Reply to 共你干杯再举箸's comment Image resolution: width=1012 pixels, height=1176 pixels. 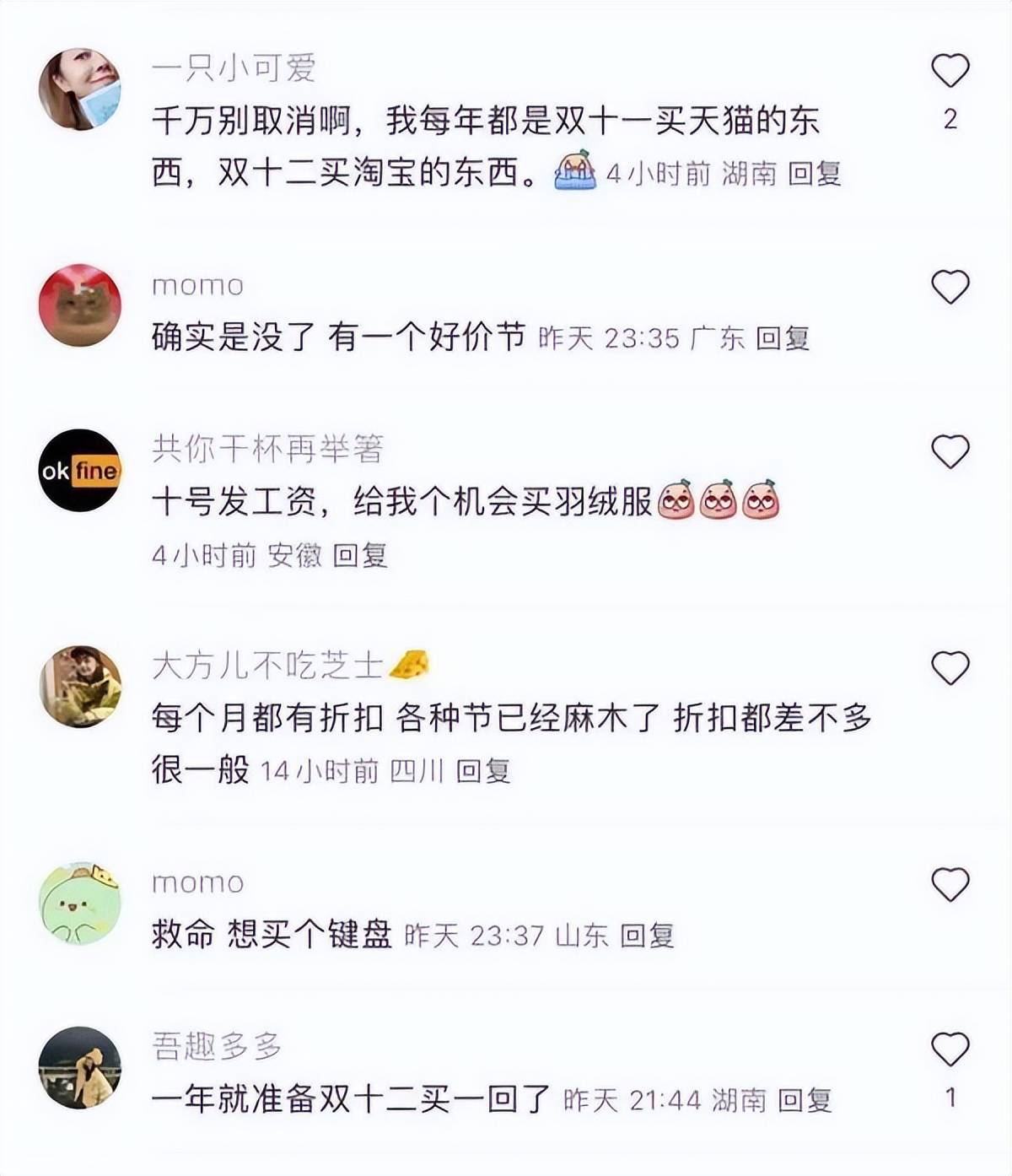point(360,555)
